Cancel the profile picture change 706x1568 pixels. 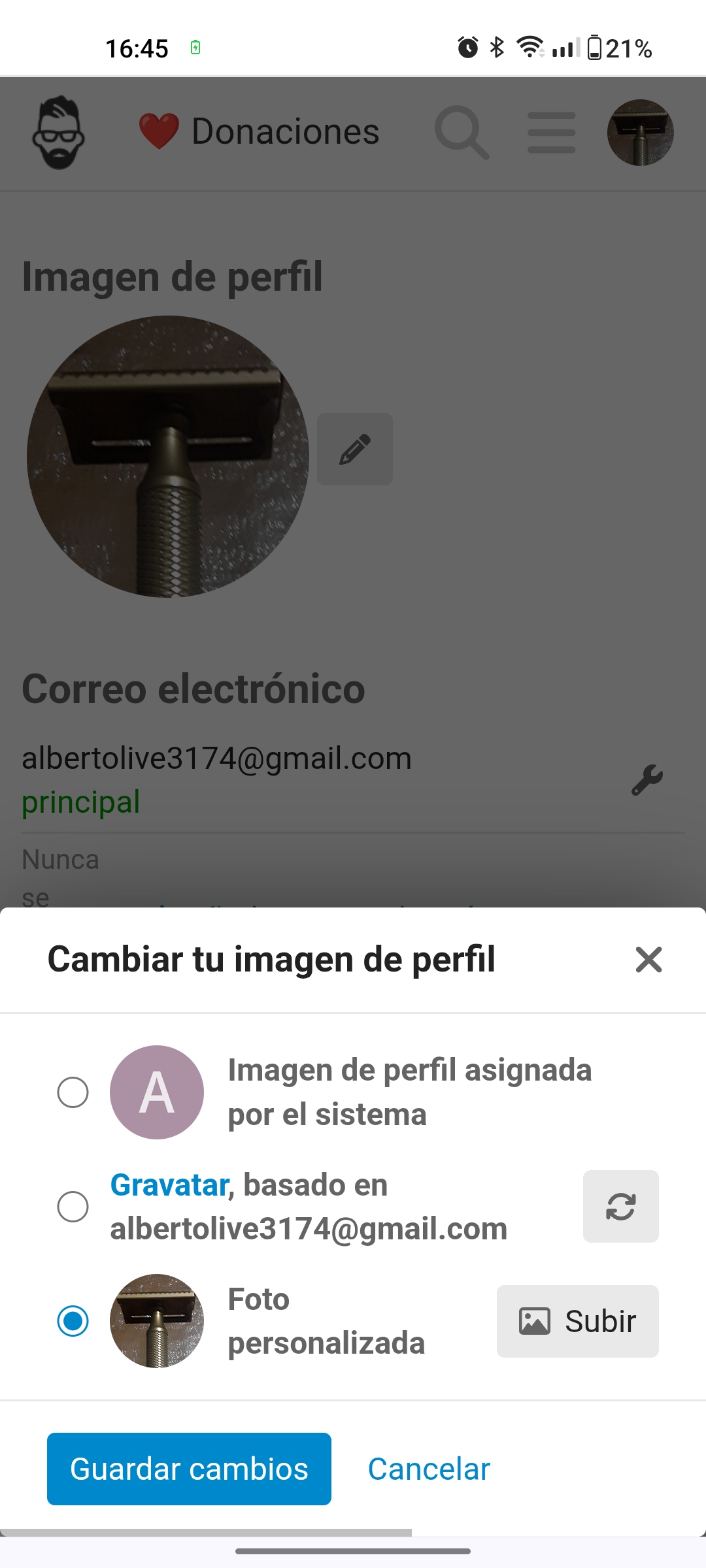pyautogui.click(x=429, y=1469)
